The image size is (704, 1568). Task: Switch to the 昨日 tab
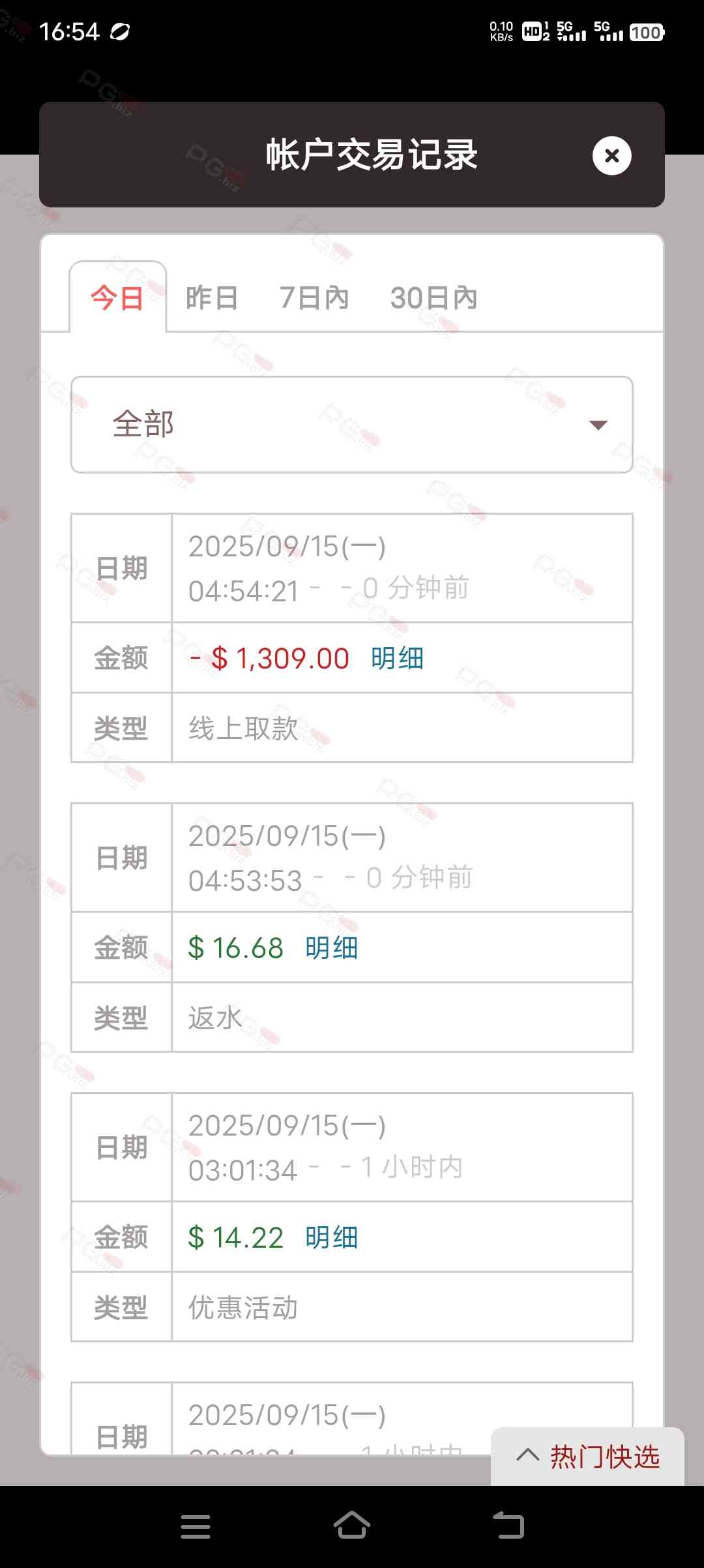[x=212, y=298]
